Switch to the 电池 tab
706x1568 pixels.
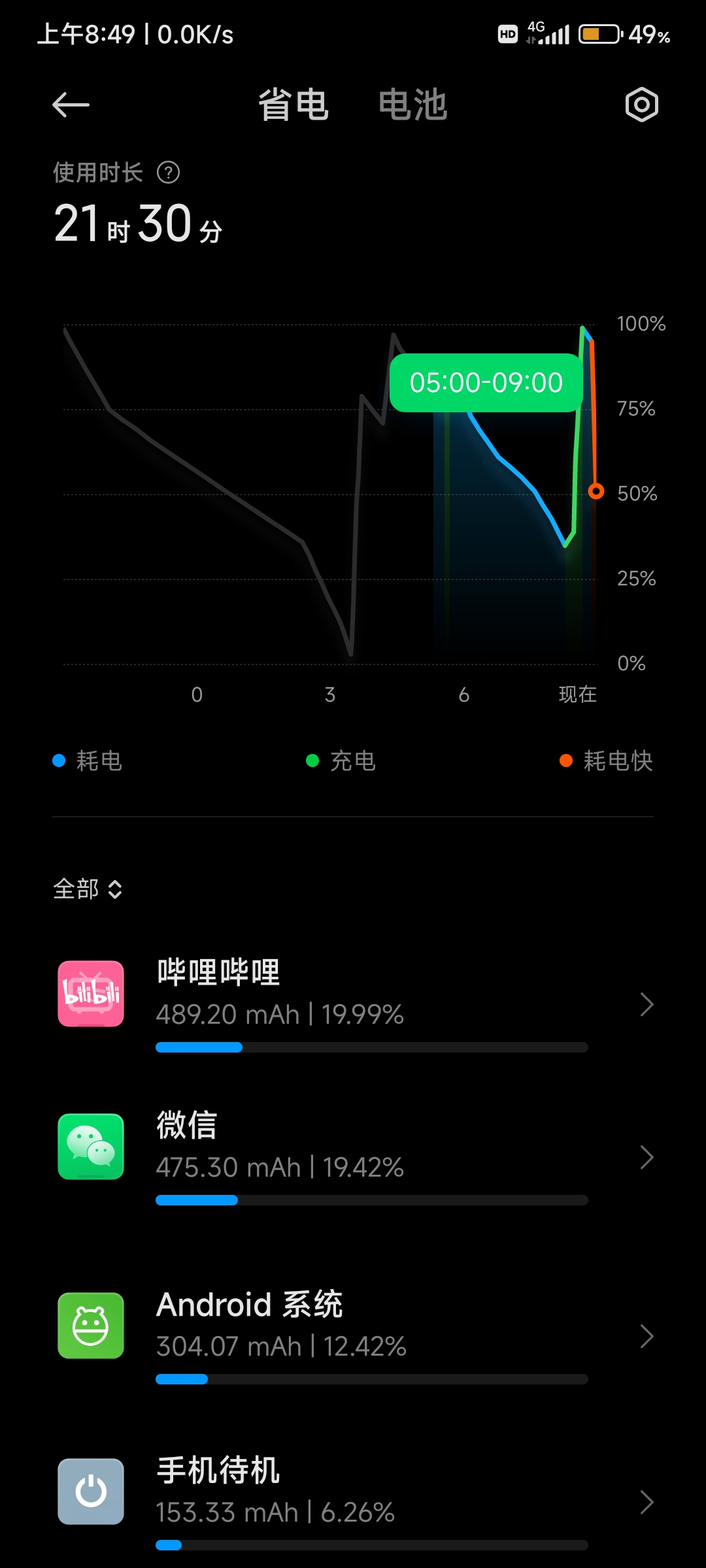[412, 105]
